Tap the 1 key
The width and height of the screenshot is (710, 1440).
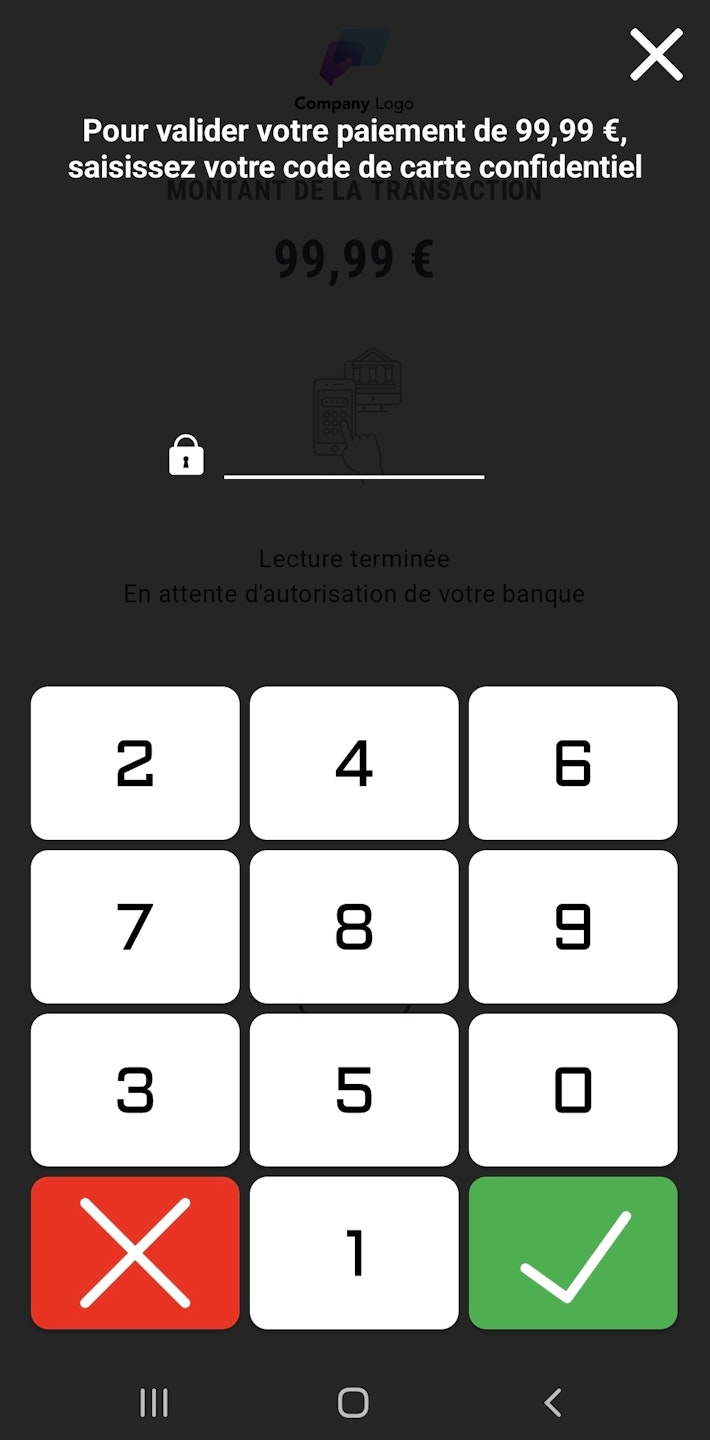(354, 1253)
